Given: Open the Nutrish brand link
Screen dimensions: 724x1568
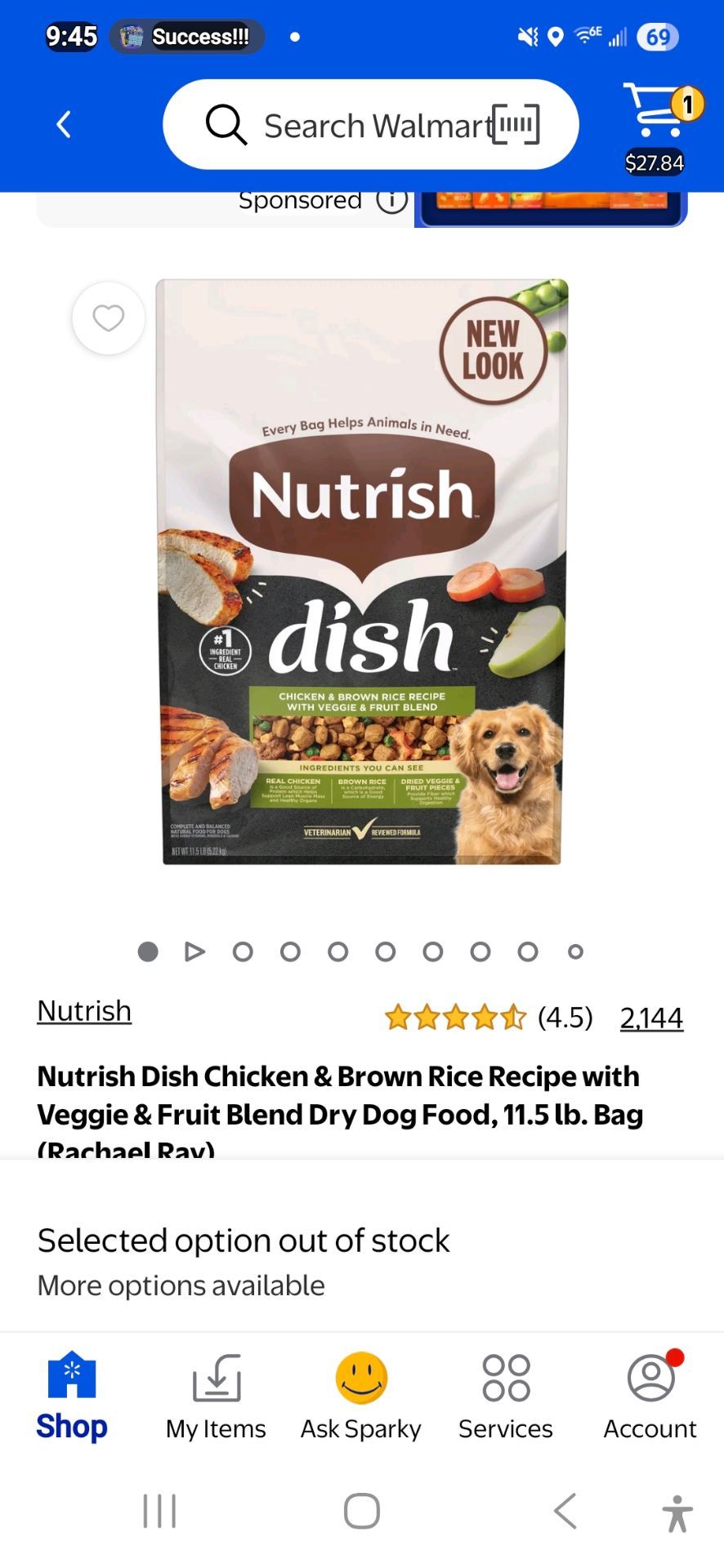Looking at the screenshot, I should coord(84,1011).
